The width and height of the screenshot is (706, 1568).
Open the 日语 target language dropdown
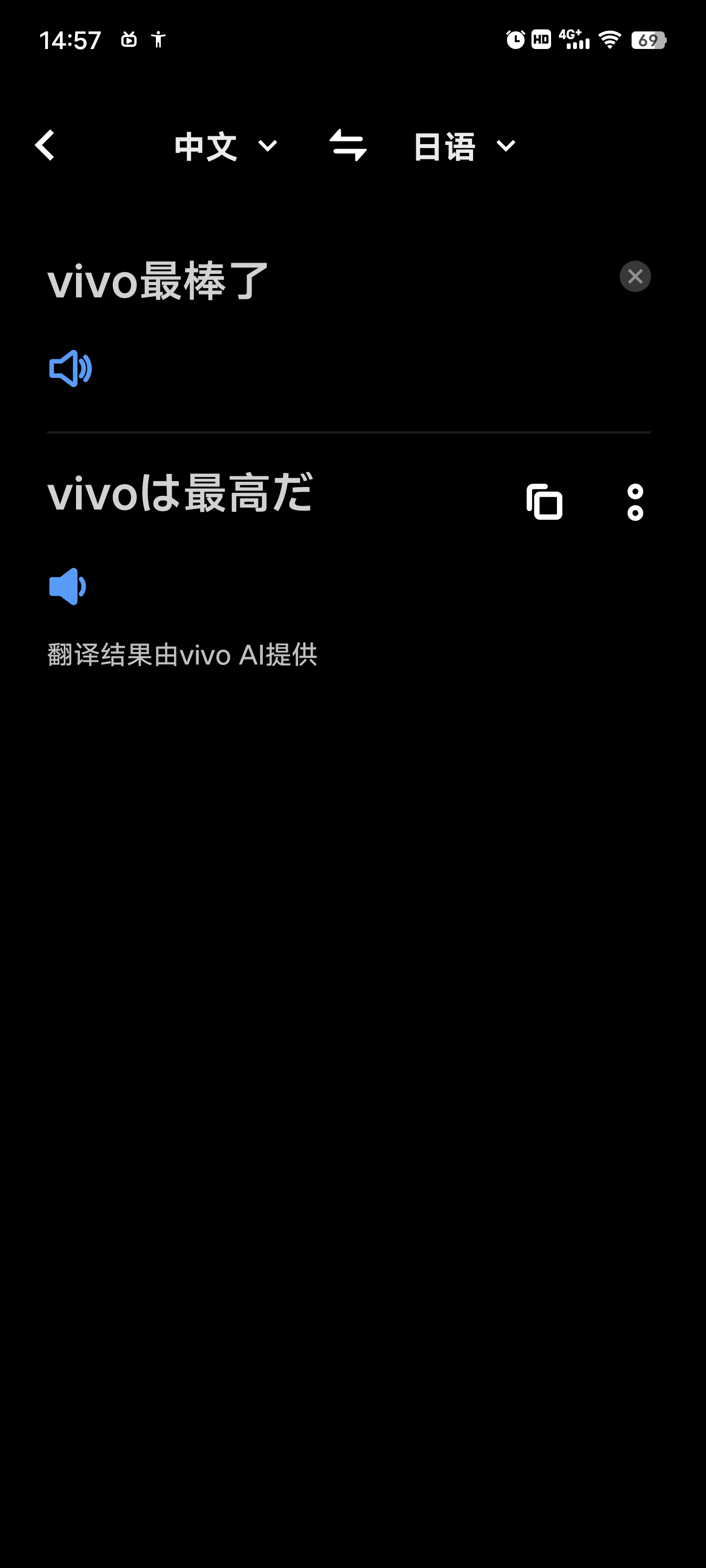tap(464, 146)
